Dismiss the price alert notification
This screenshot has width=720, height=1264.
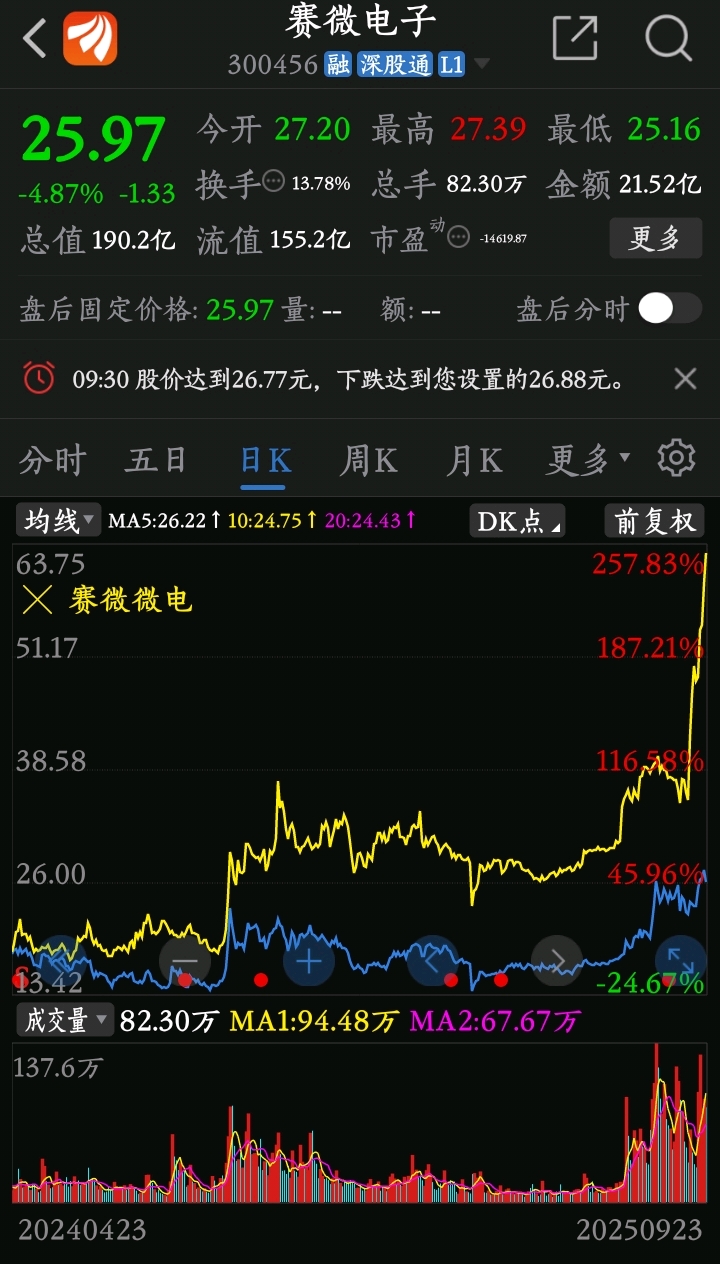click(685, 378)
